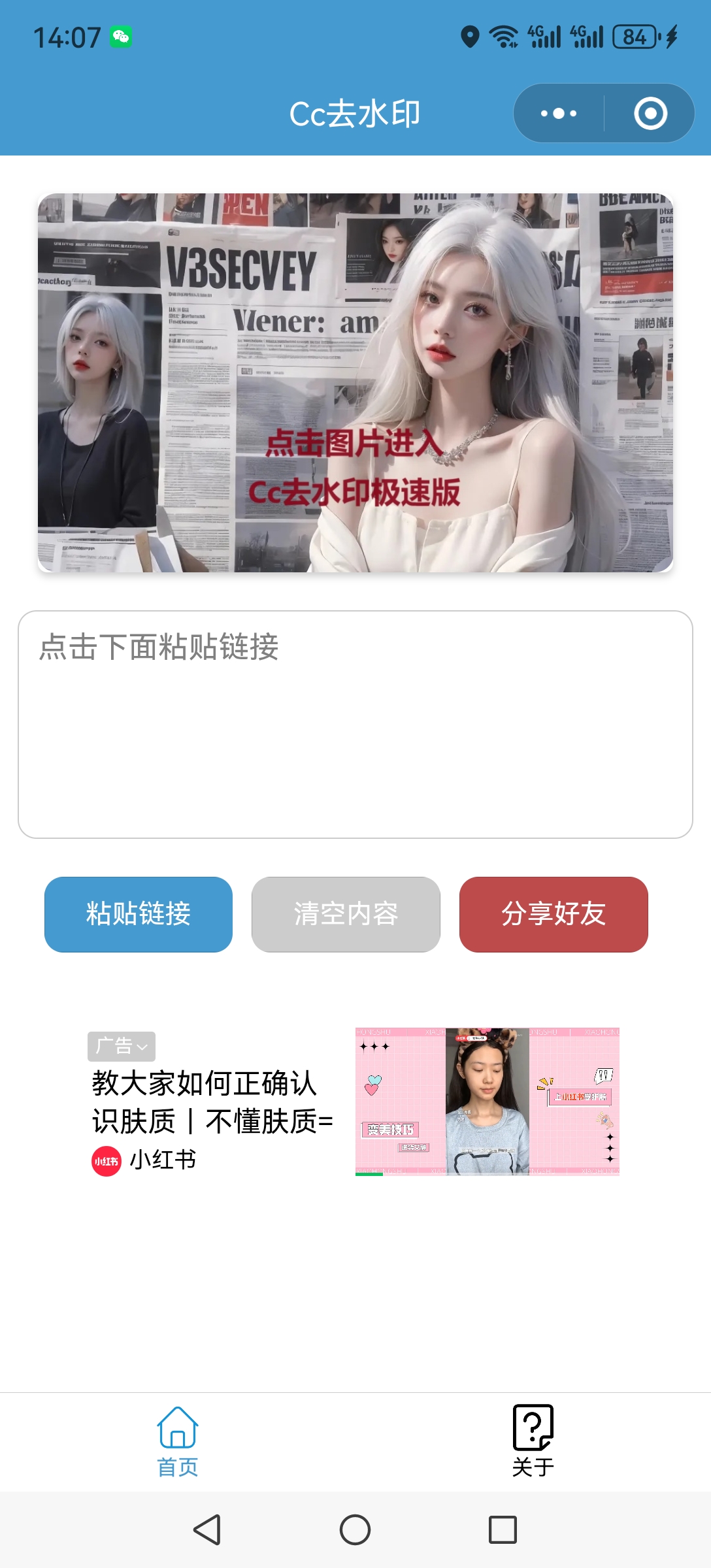Open the 小红书 ad video thumbnail

(x=487, y=1102)
